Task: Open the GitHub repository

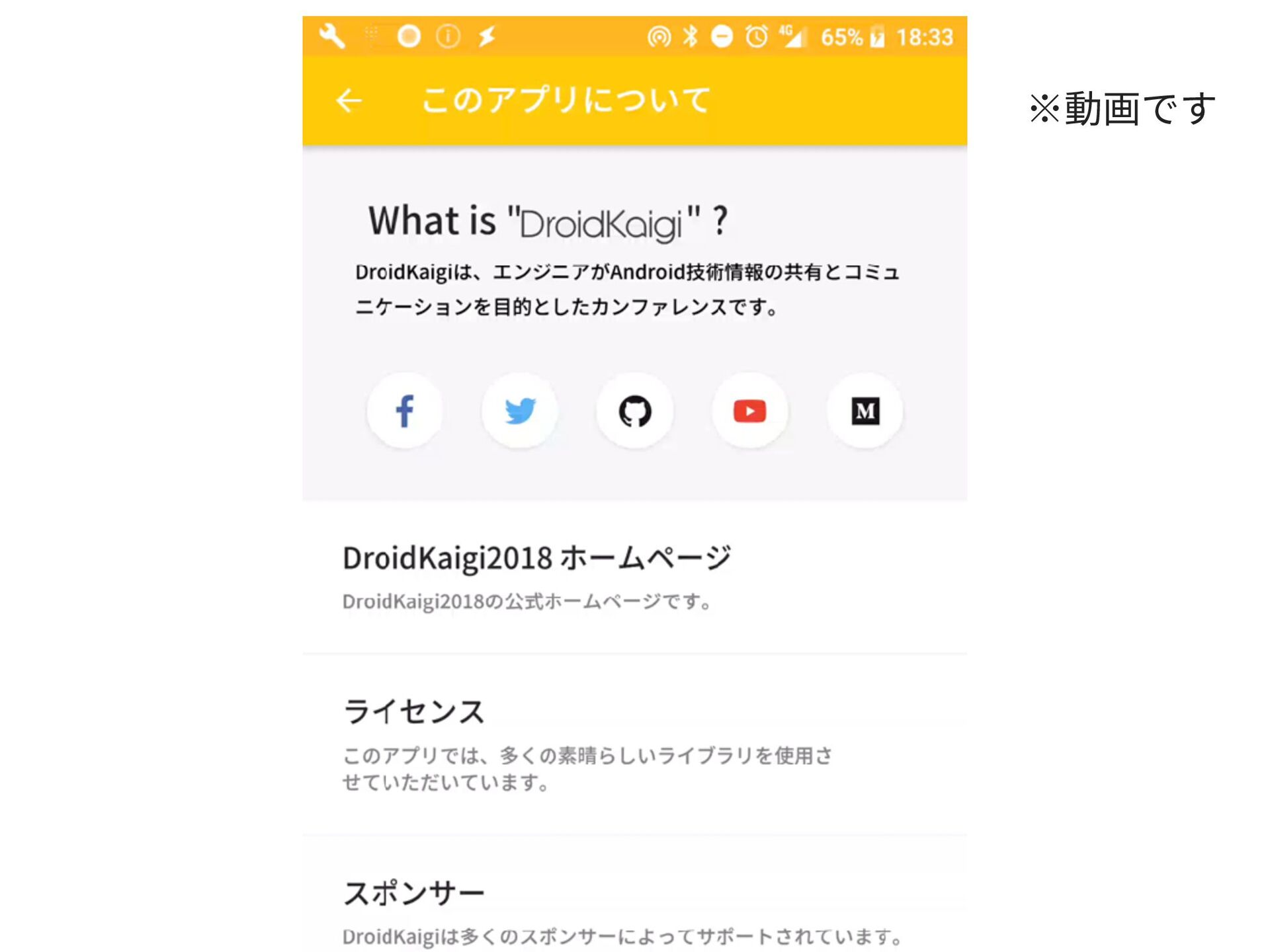Action: pos(635,411)
